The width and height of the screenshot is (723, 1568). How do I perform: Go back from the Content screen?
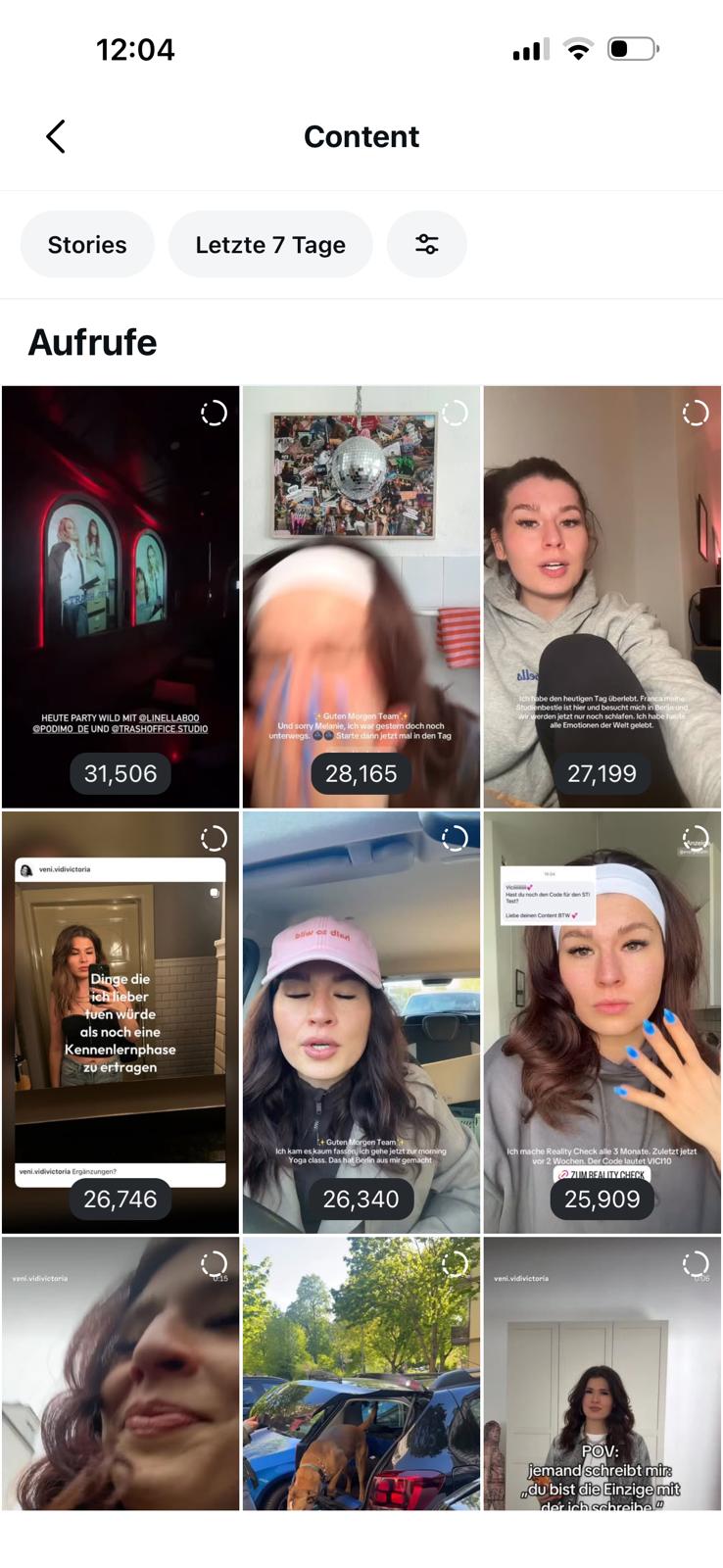click(56, 136)
